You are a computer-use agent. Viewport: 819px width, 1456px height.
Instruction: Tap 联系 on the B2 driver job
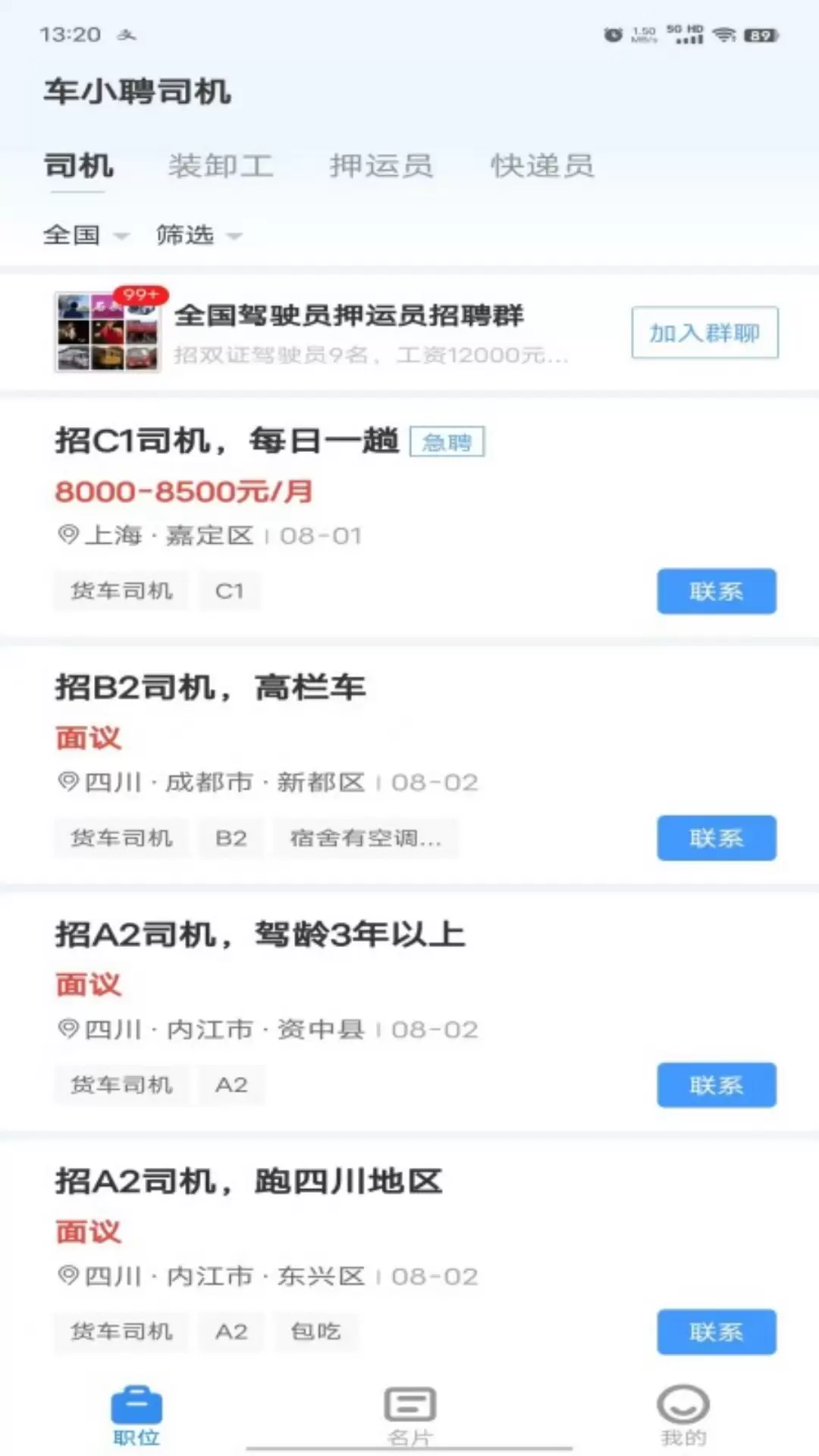[x=717, y=838]
